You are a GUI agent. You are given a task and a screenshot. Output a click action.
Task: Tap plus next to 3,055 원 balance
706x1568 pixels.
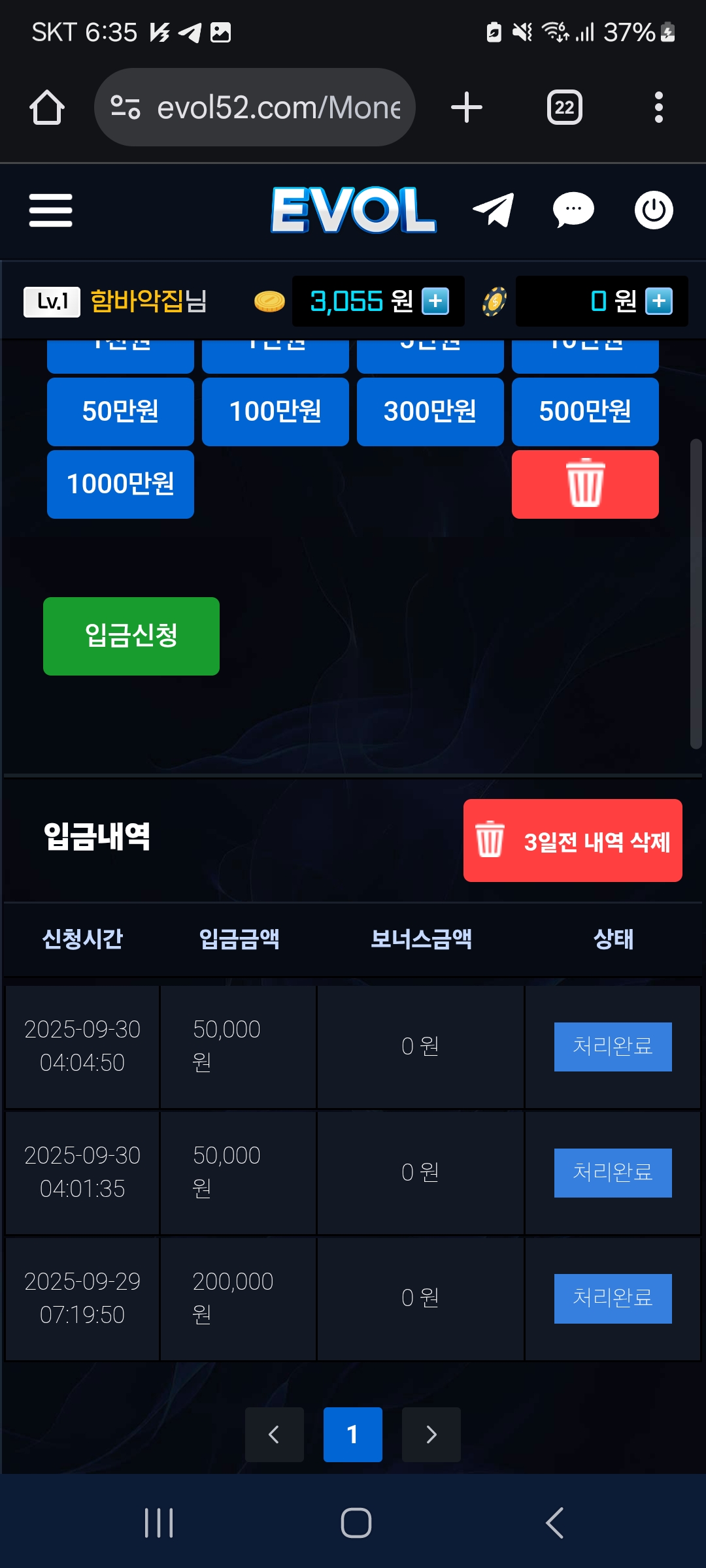(x=435, y=301)
